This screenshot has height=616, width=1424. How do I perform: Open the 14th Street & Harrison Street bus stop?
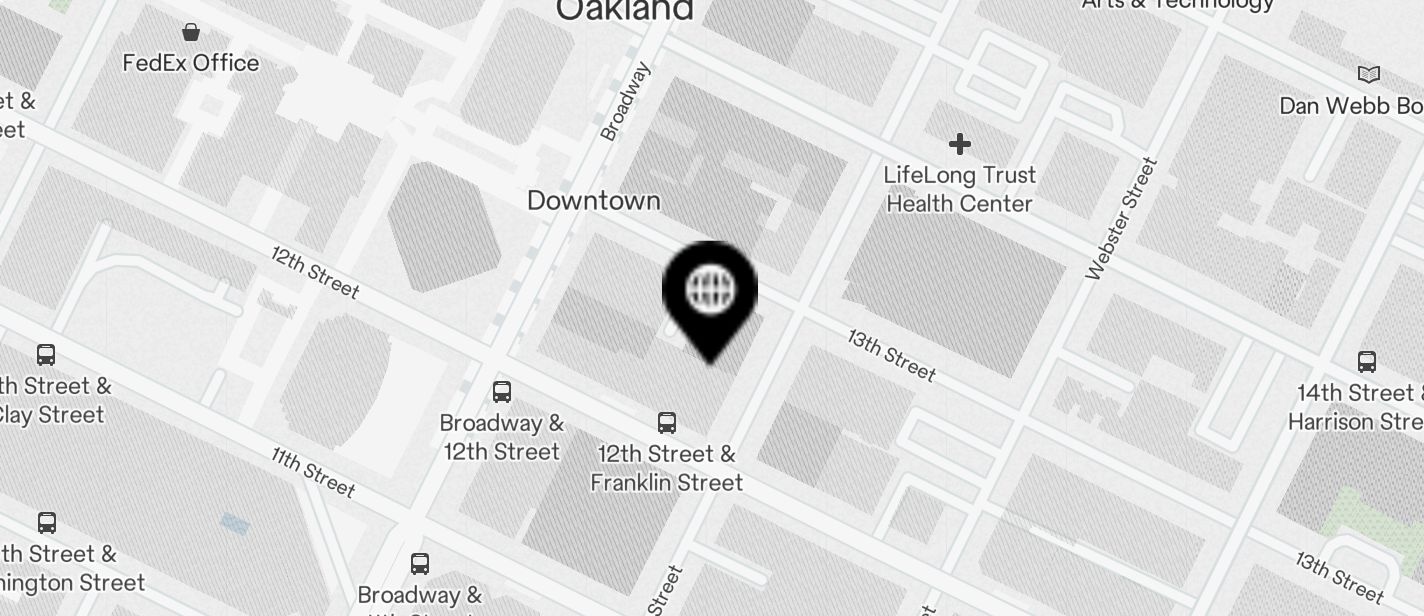pyautogui.click(x=1367, y=362)
